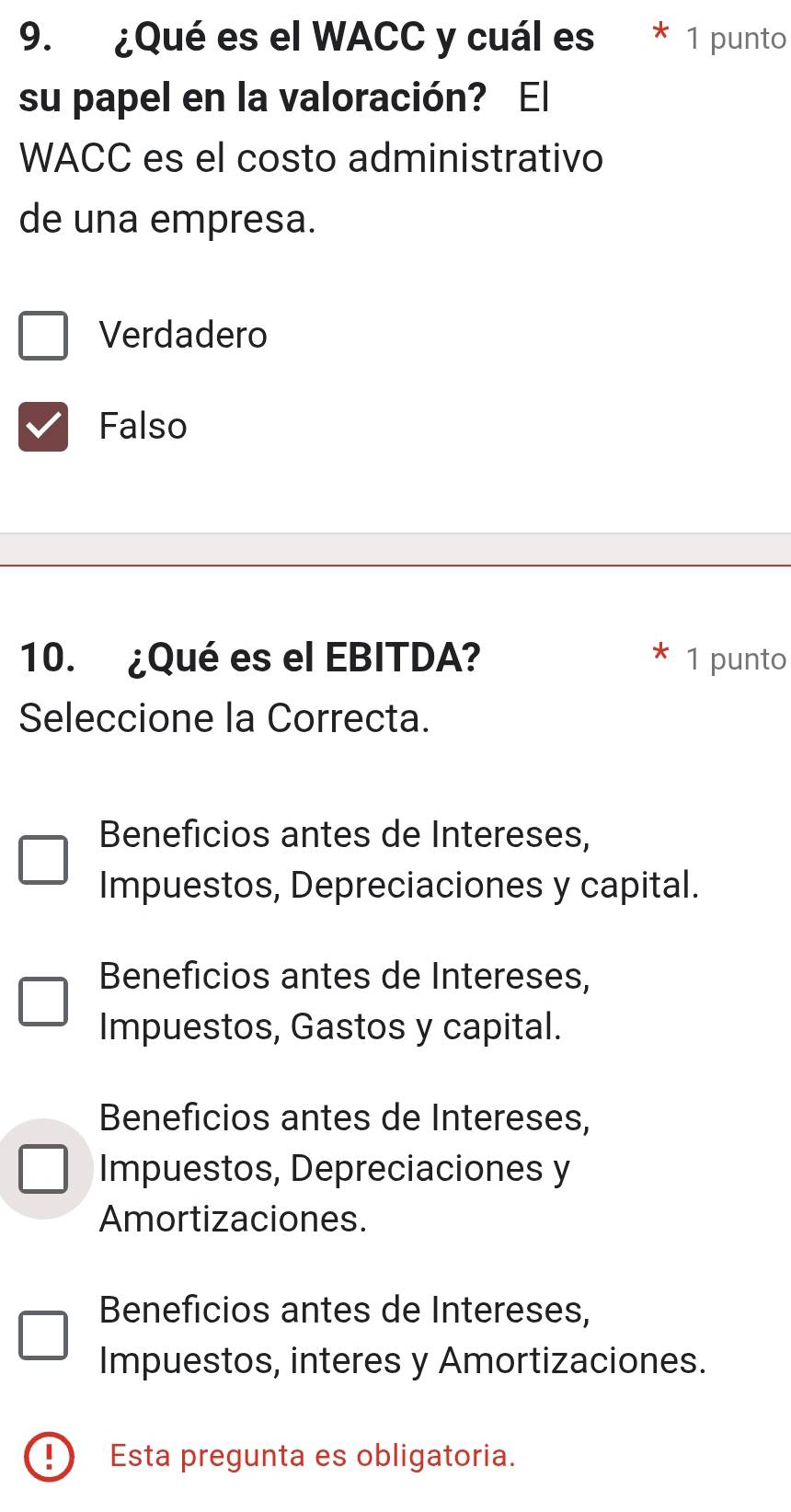Choose the 'Impuestos, Gastos y capital' option
Image resolution: width=791 pixels, height=1512 pixels.
43,1002
